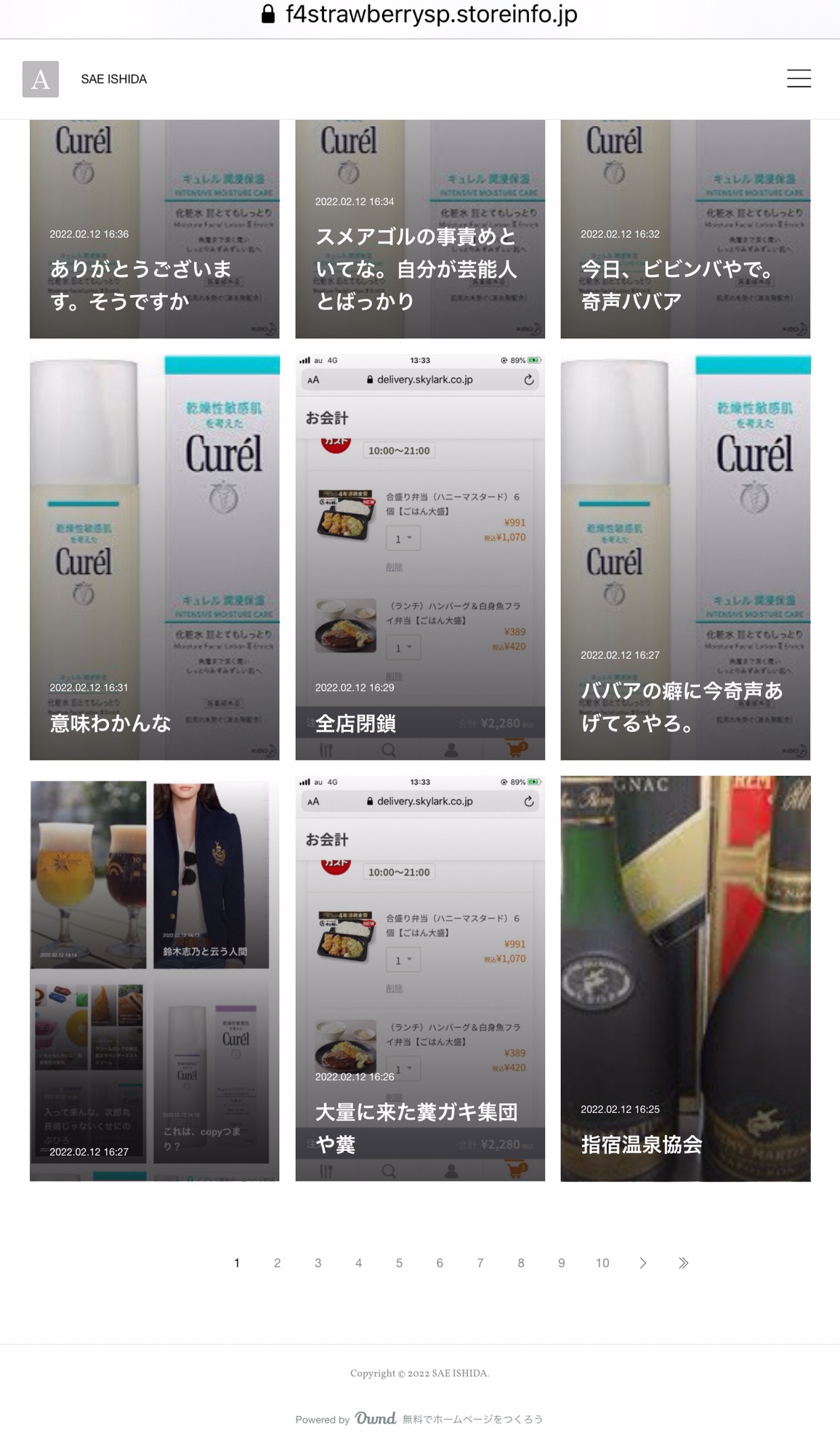Open the post titled 全店閉鎖

click(420, 558)
